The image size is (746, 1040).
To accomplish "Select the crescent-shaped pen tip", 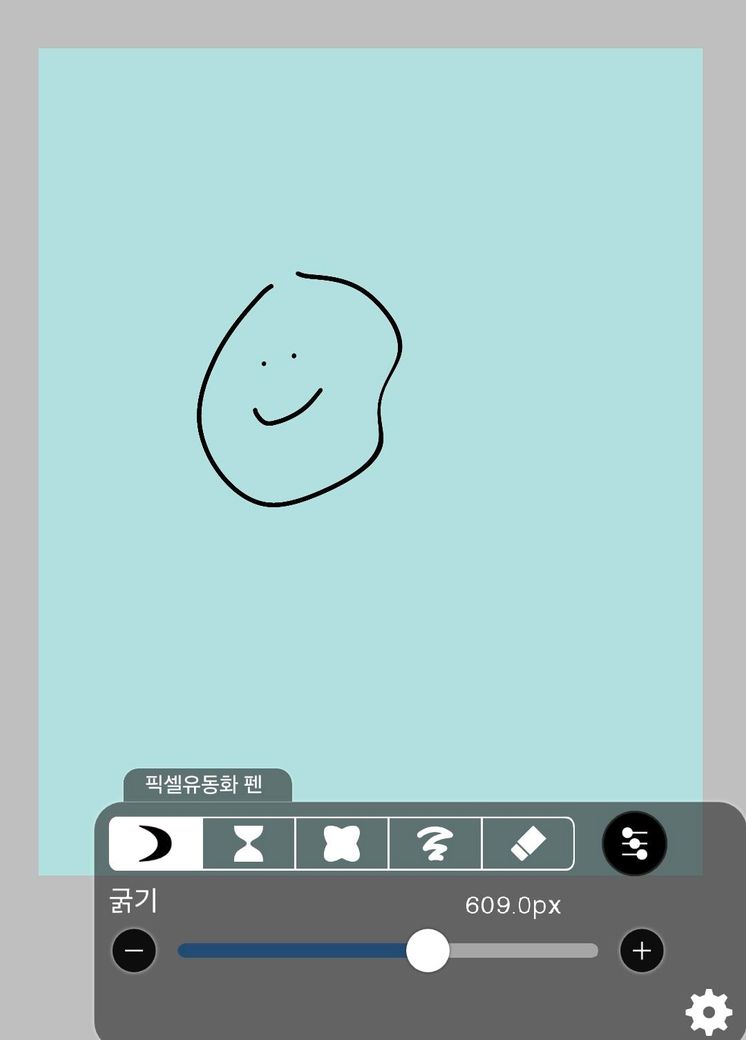I will coord(155,844).
